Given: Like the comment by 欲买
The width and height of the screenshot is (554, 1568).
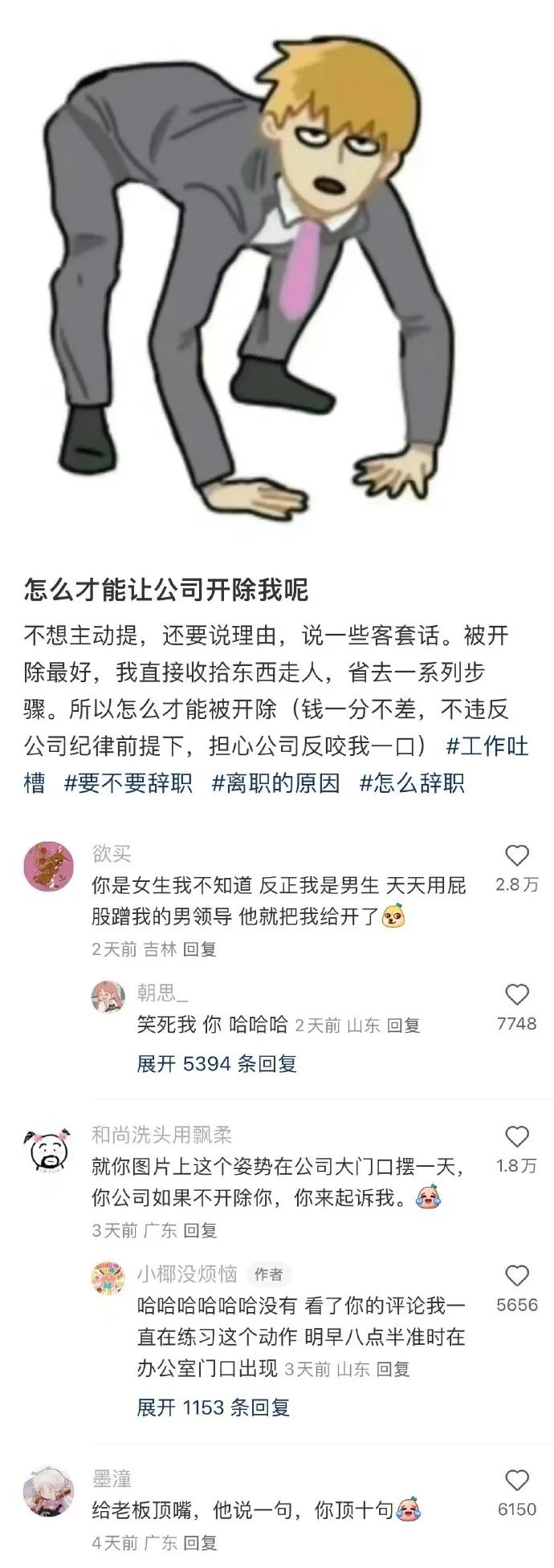Looking at the screenshot, I should click(517, 855).
